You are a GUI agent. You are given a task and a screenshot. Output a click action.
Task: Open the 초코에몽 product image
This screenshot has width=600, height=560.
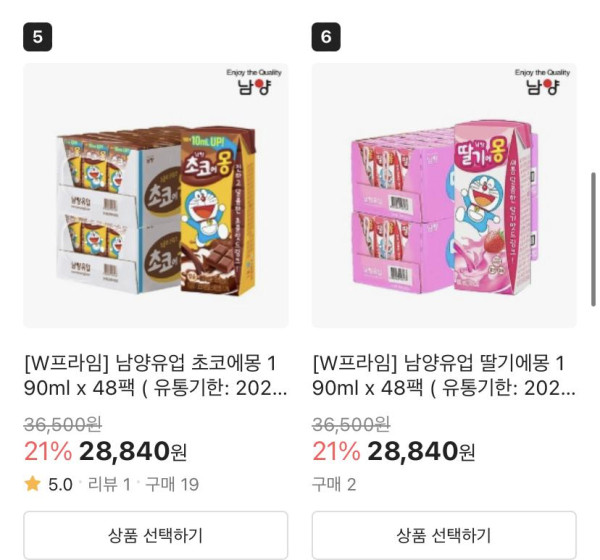point(155,196)
